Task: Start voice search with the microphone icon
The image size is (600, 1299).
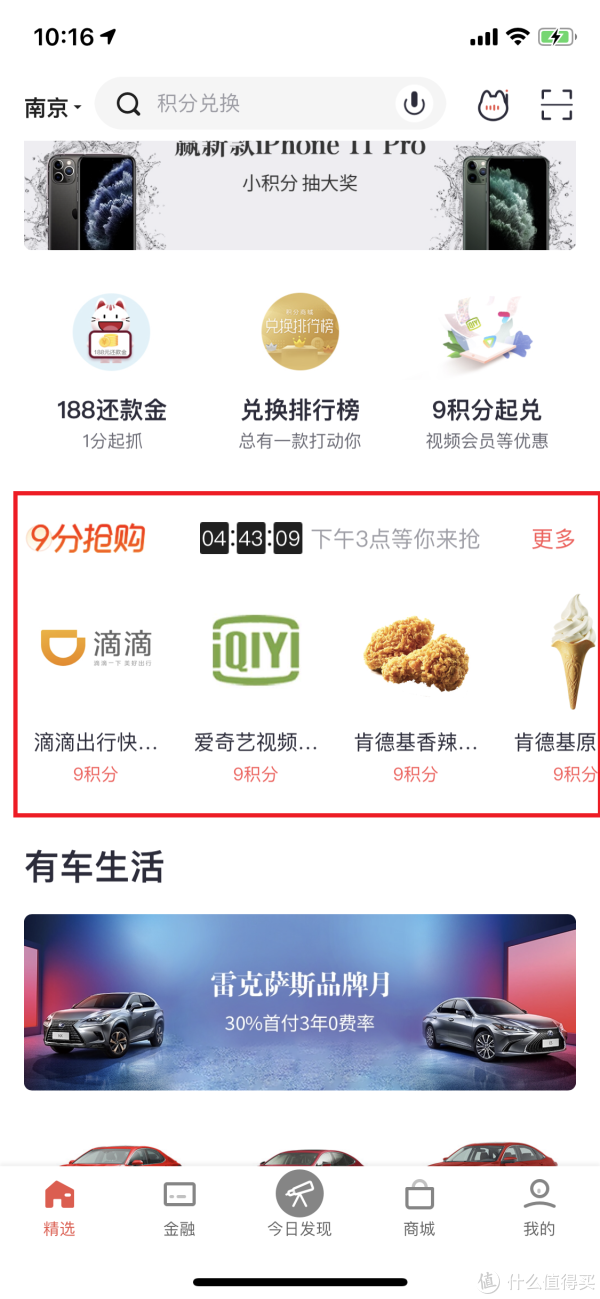Action: coord(412,104)
